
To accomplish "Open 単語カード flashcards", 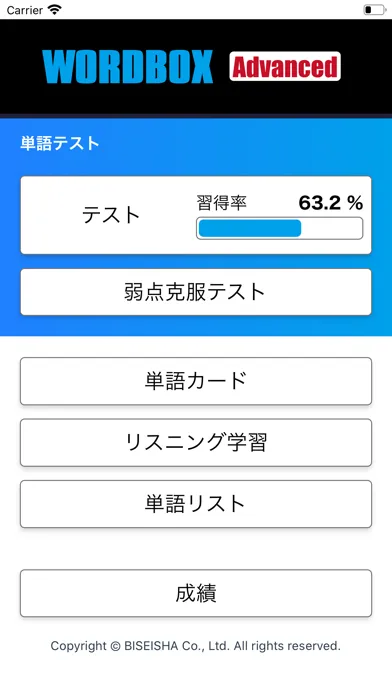I will click(x=196, y=381).
